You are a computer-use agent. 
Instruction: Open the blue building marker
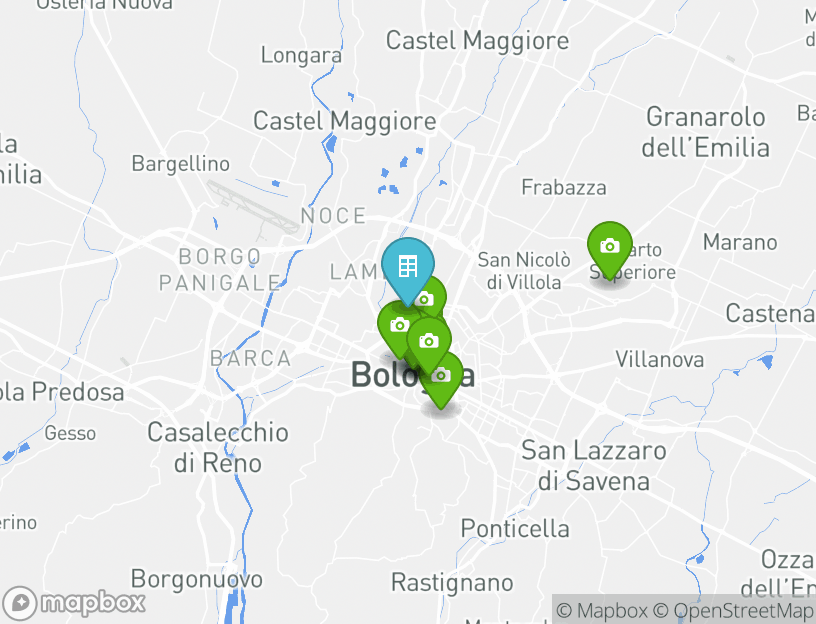408,266
